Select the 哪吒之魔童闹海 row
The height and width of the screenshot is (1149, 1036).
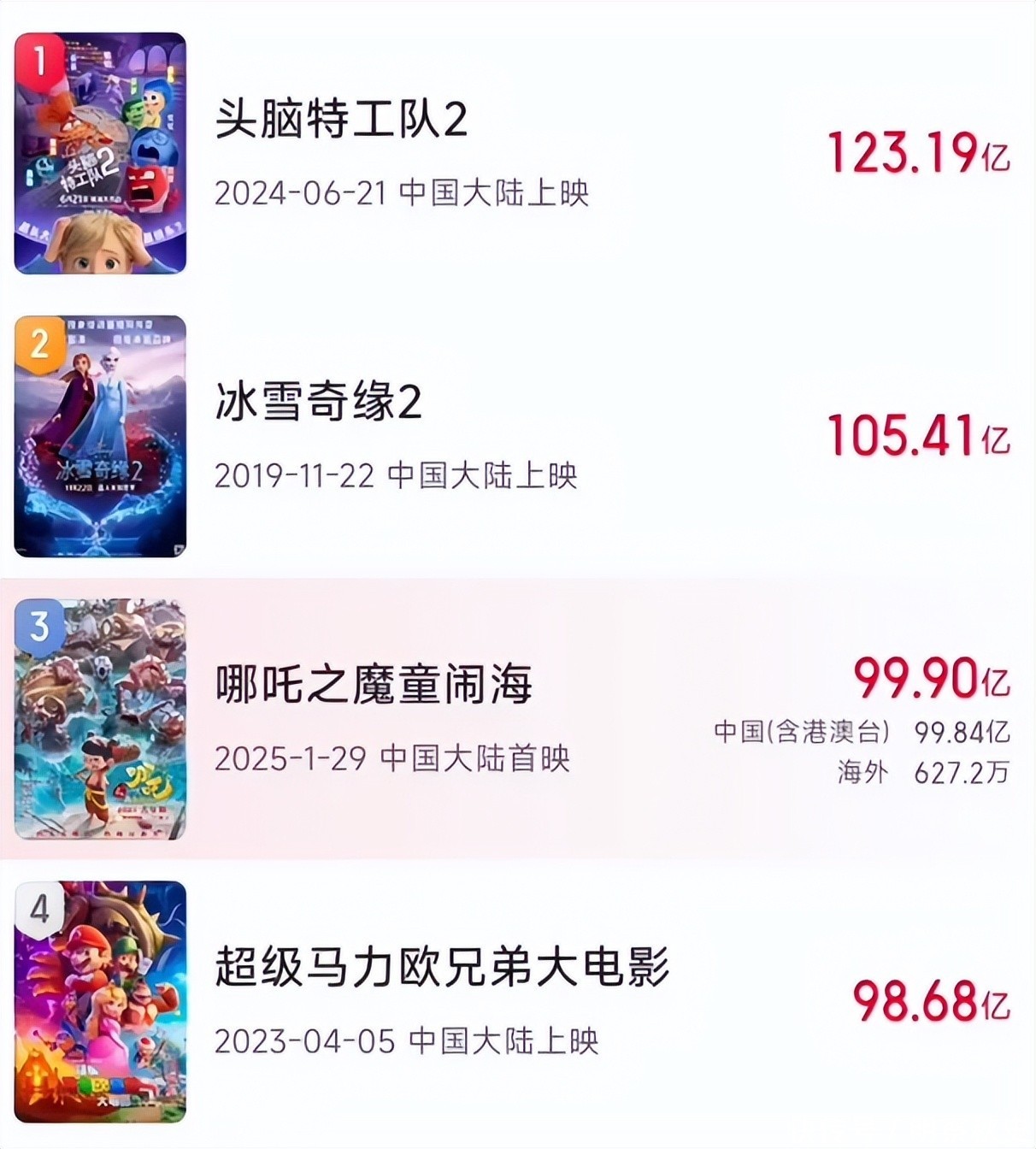click(x=374, y=685)
